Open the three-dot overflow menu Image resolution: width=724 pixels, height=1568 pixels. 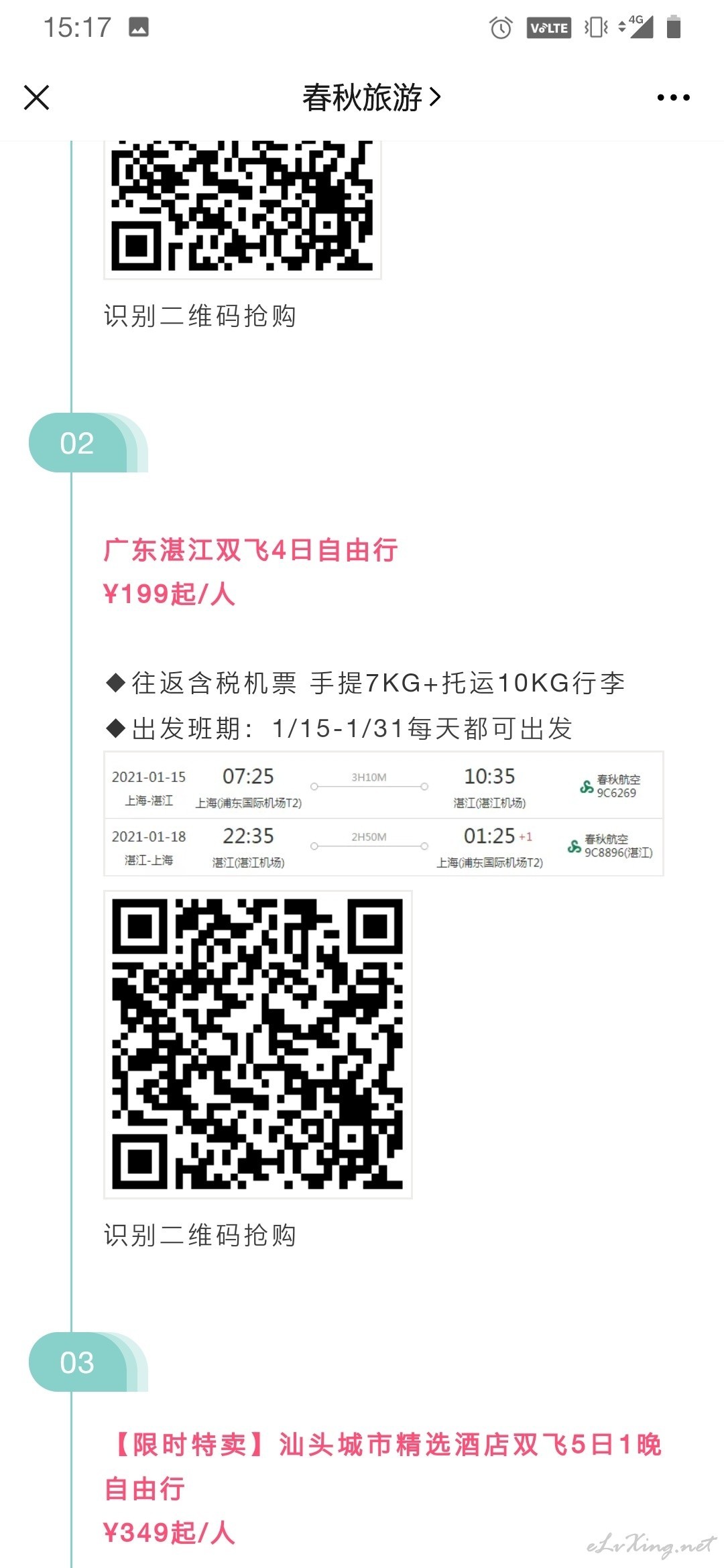click(x=673, y=98)
